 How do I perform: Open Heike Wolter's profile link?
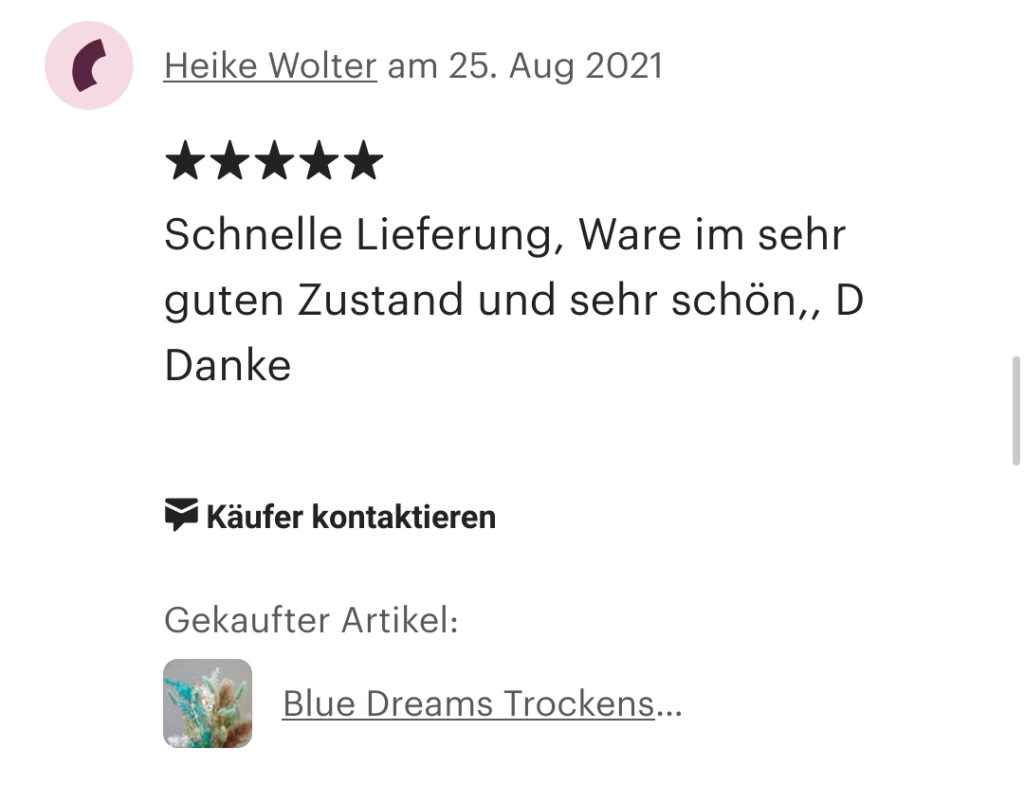270,66
